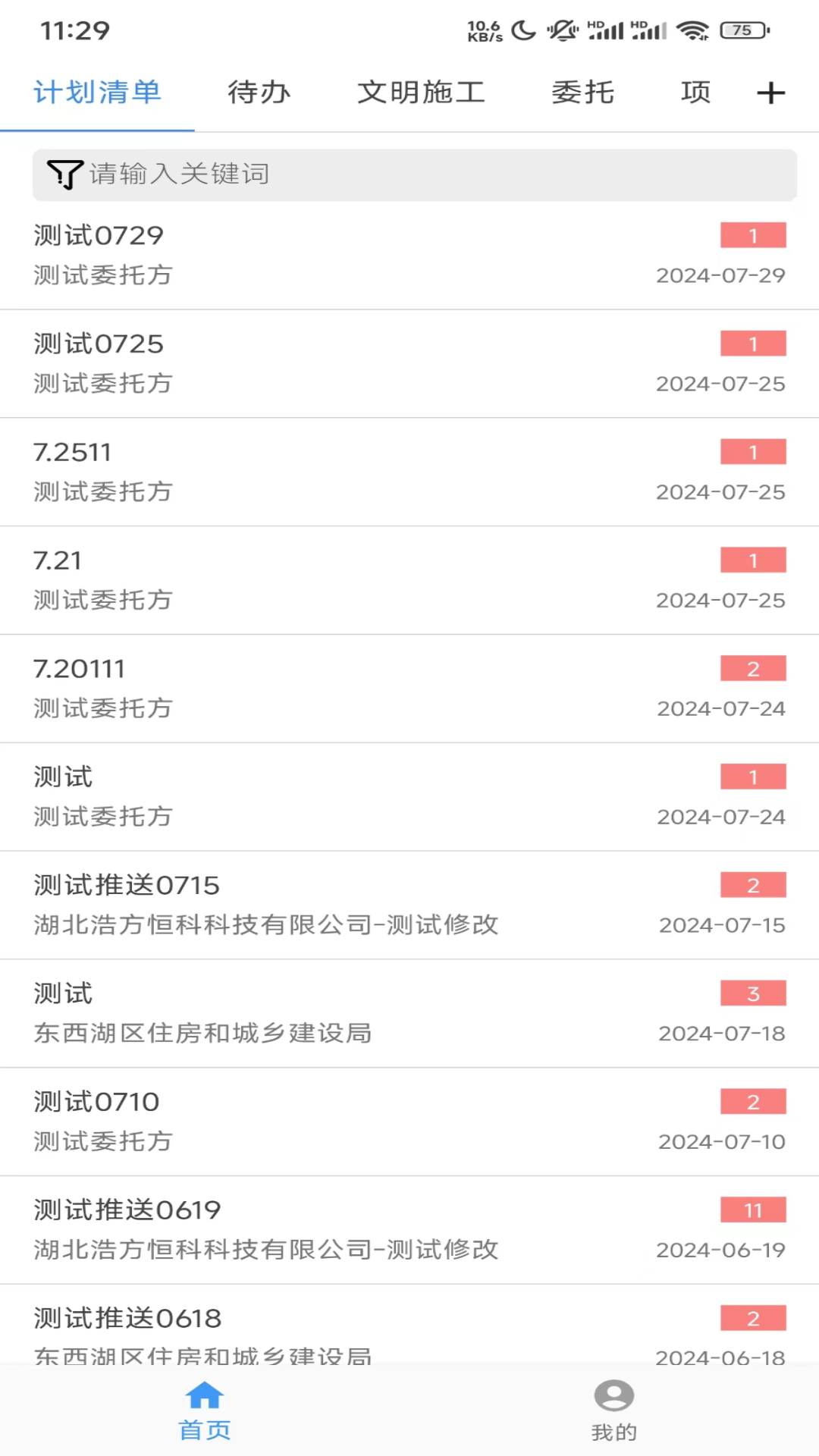Open the truncated 项 tab at top right
819x1456 pixels.
point(695,92)
